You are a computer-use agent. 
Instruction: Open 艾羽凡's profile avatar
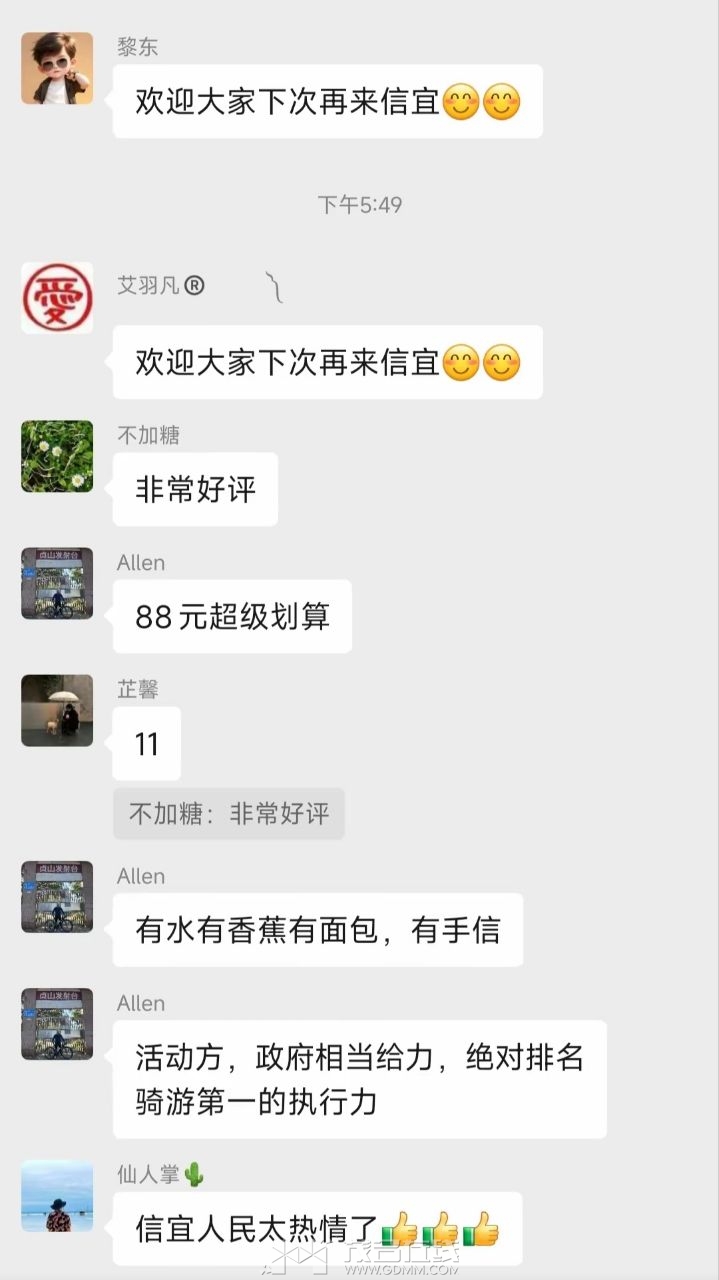(x=57, y=298)
